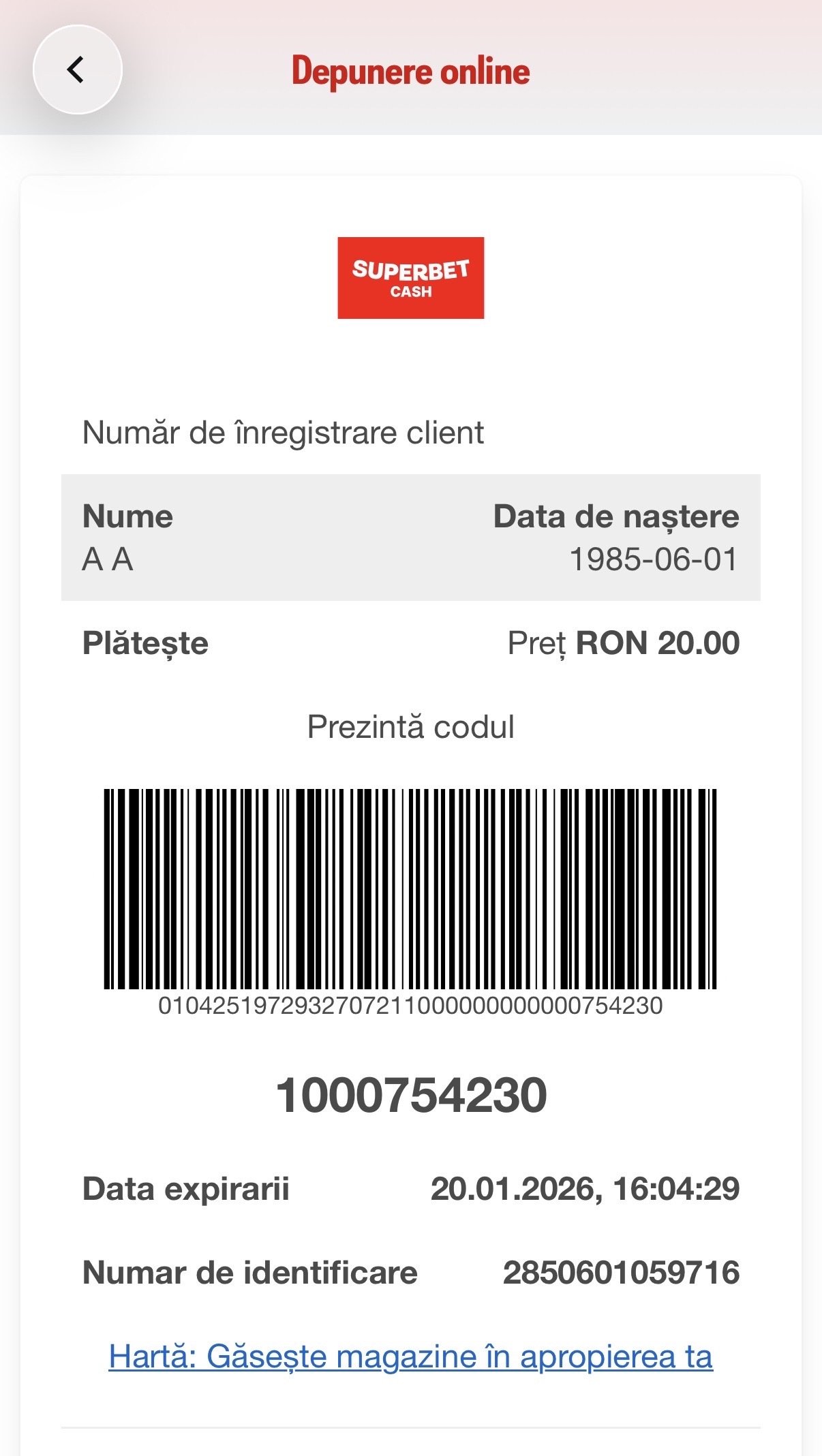Image resolution: width=822 pixels, height=1456 pixels.
Task: Tap the birth date 1985-06-01
Action: (654, 559)
